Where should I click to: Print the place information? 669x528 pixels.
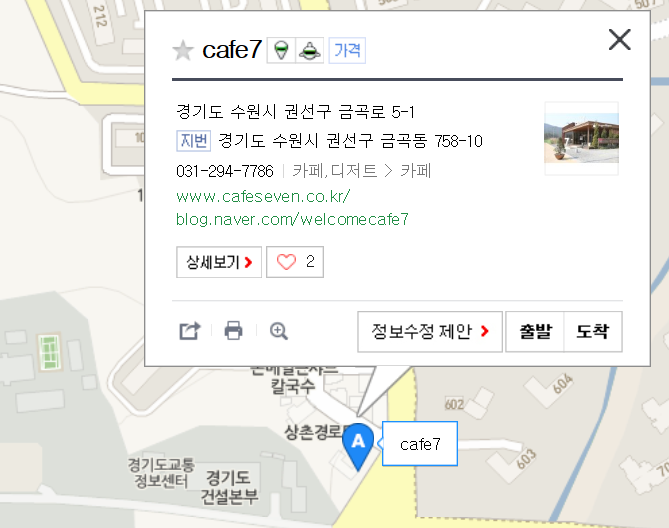pos(233,331)
